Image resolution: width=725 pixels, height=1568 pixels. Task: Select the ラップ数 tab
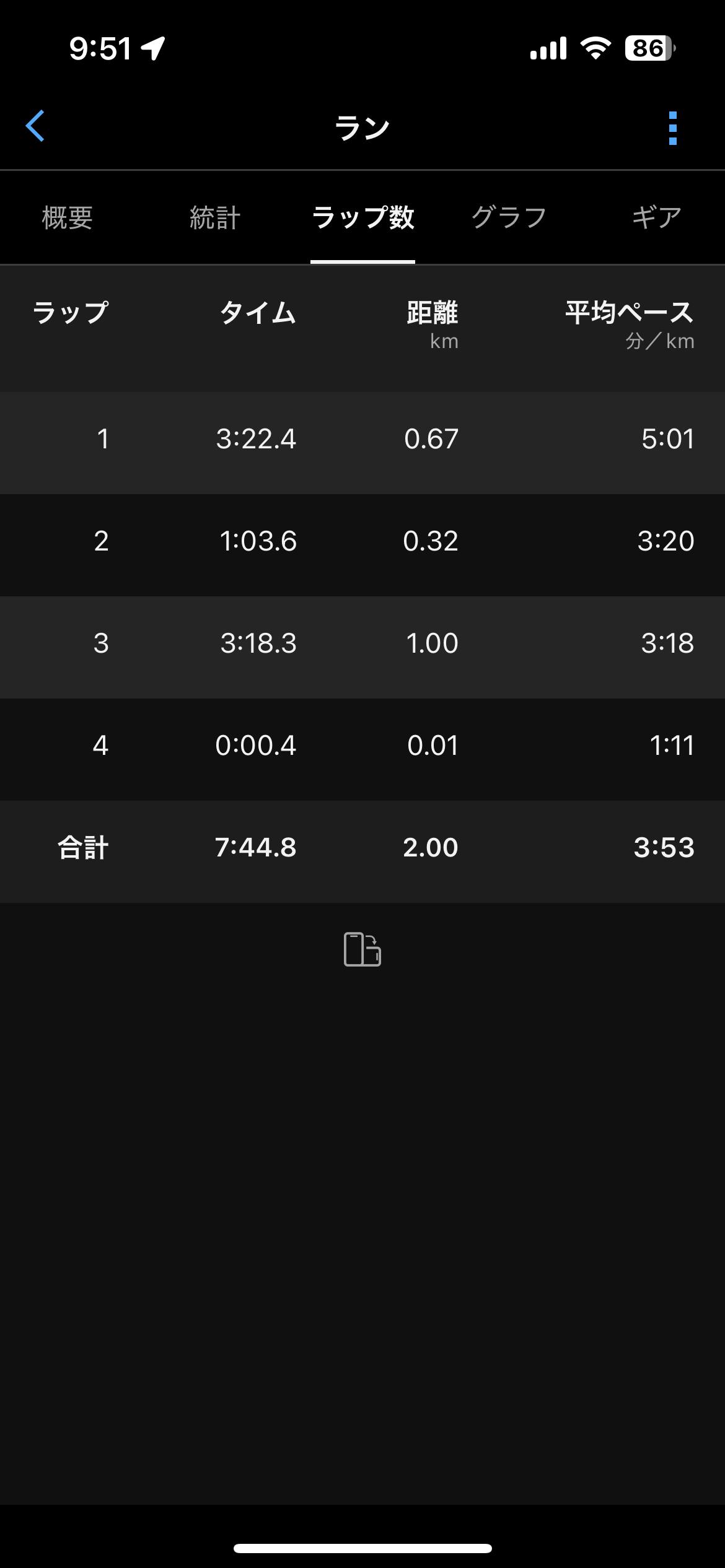(x=362, y=218)
